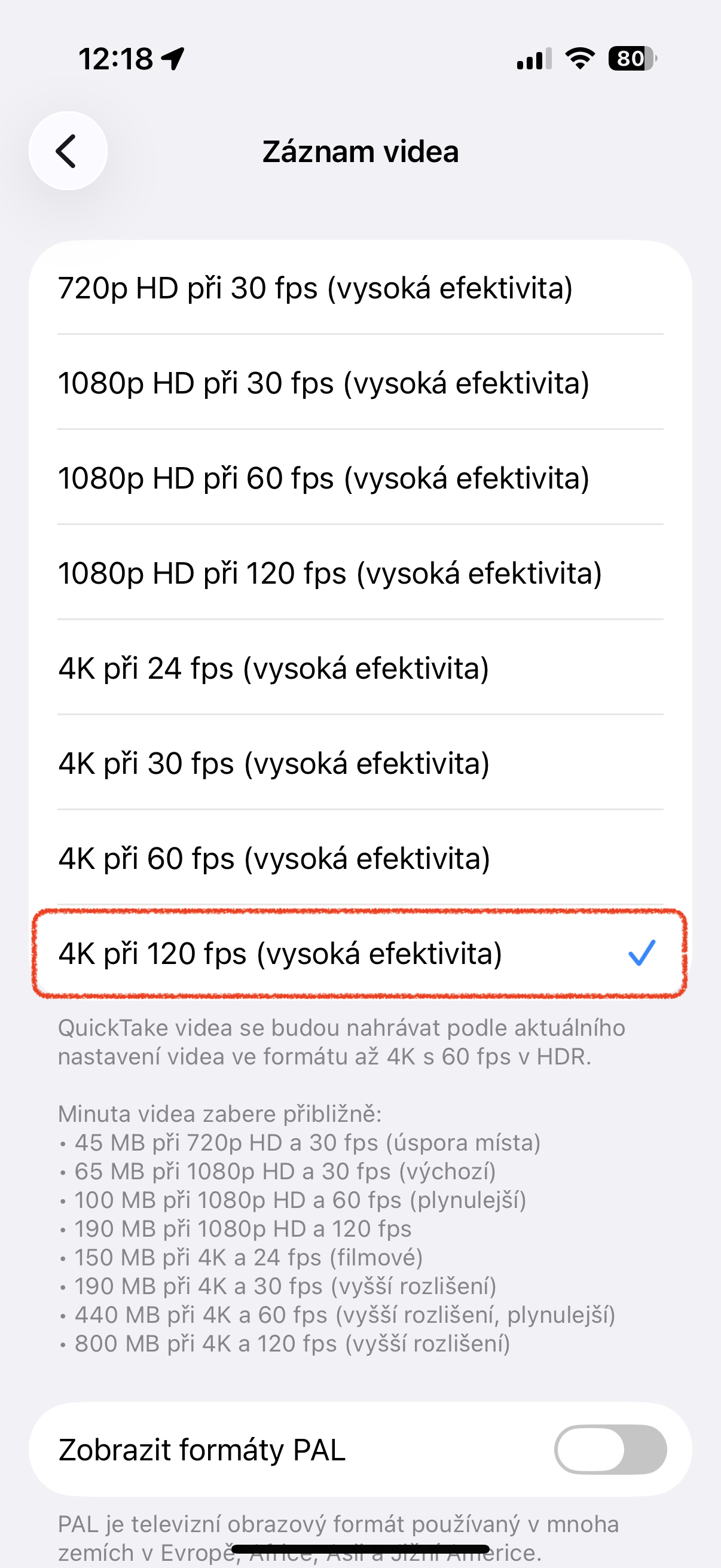
Task: Enable Zobrazit formáty PAL
Action: click(610, 1450)
